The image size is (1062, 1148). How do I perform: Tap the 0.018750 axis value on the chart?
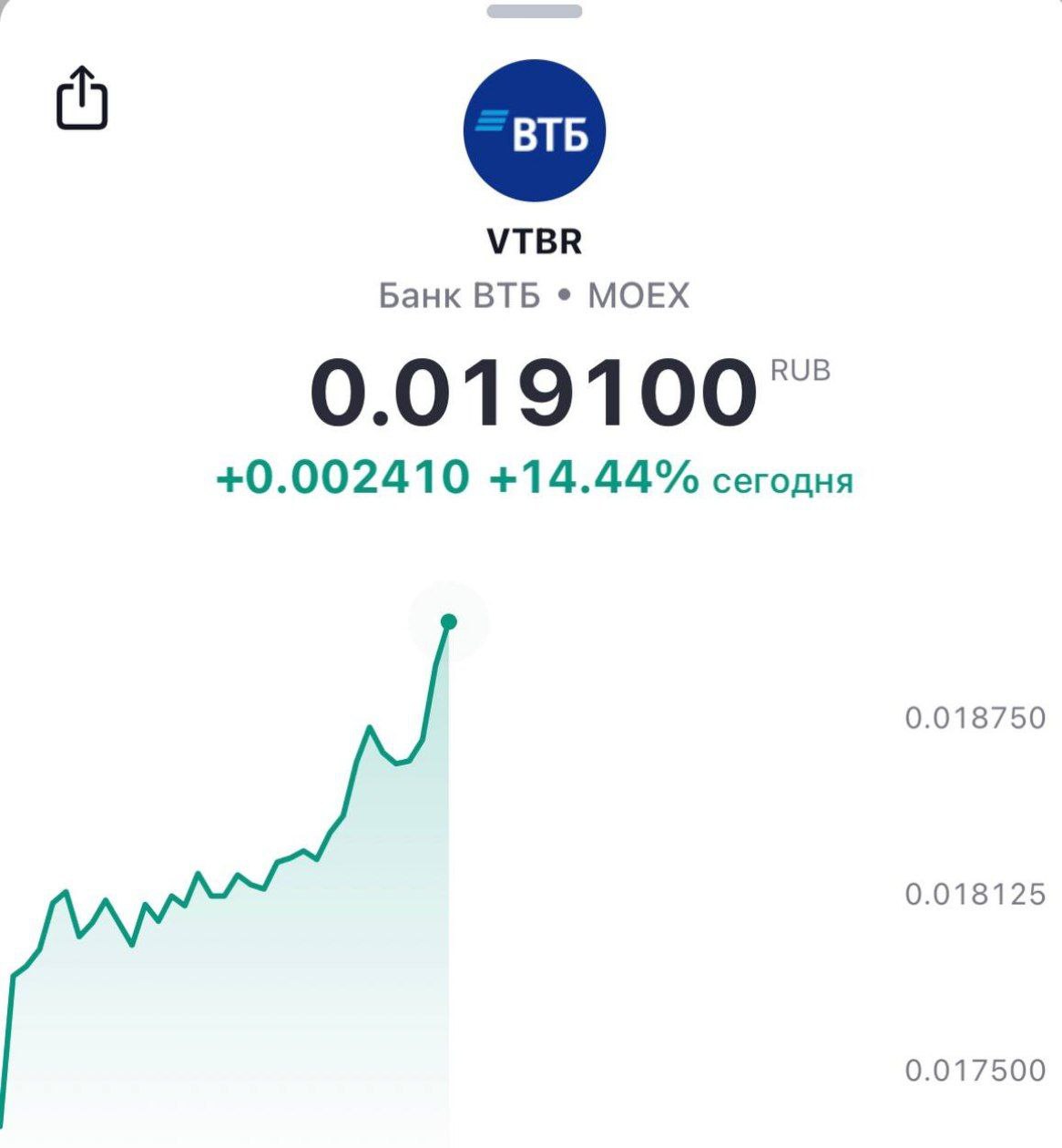coord(973,718)
